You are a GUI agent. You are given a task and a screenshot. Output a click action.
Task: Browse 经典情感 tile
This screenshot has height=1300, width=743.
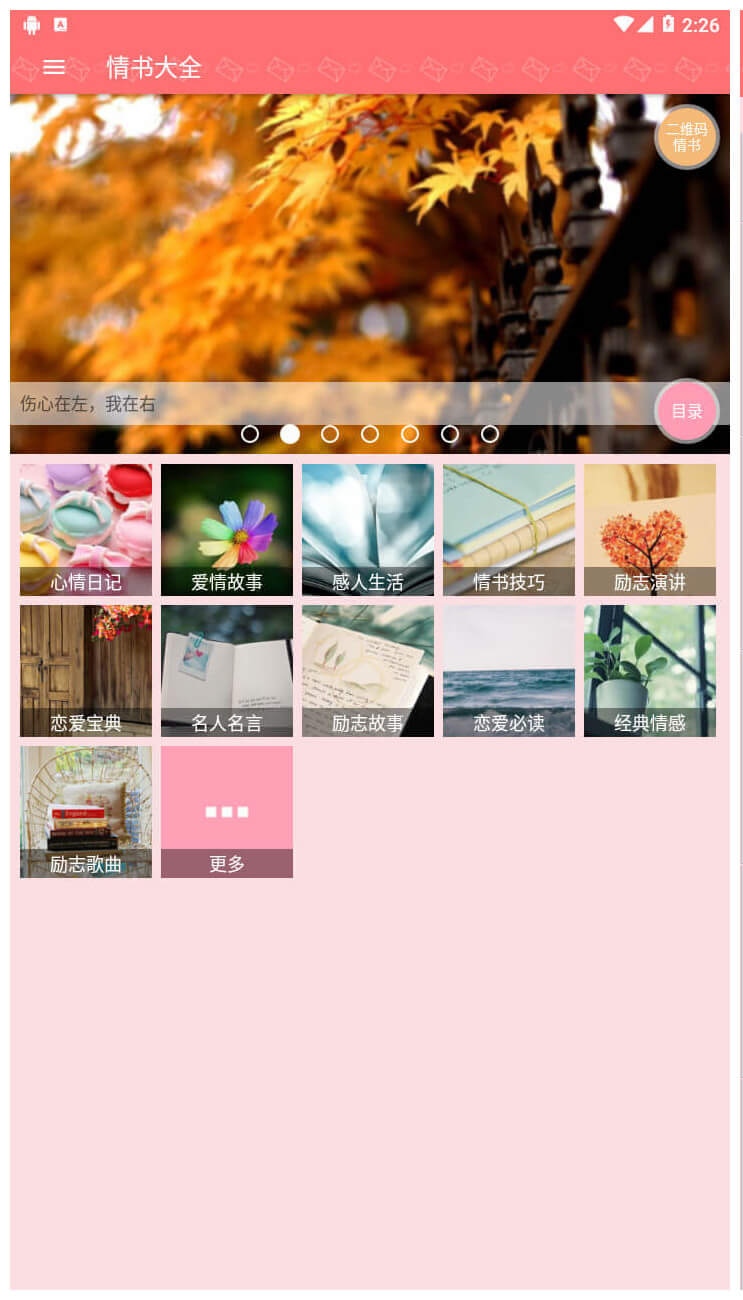pos(650,671)
